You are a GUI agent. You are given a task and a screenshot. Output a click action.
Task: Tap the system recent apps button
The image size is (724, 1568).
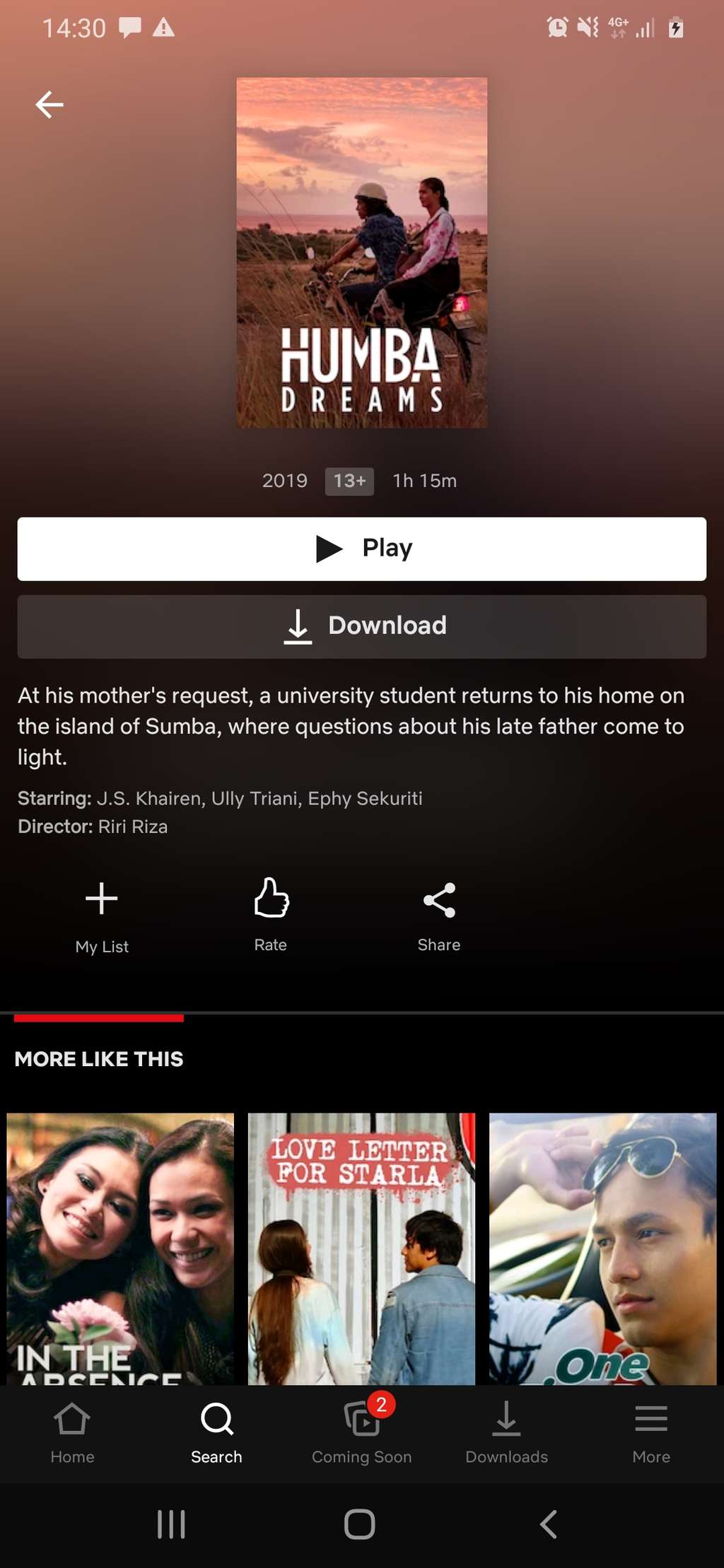pyautogui.click(x=171, y=1523)
